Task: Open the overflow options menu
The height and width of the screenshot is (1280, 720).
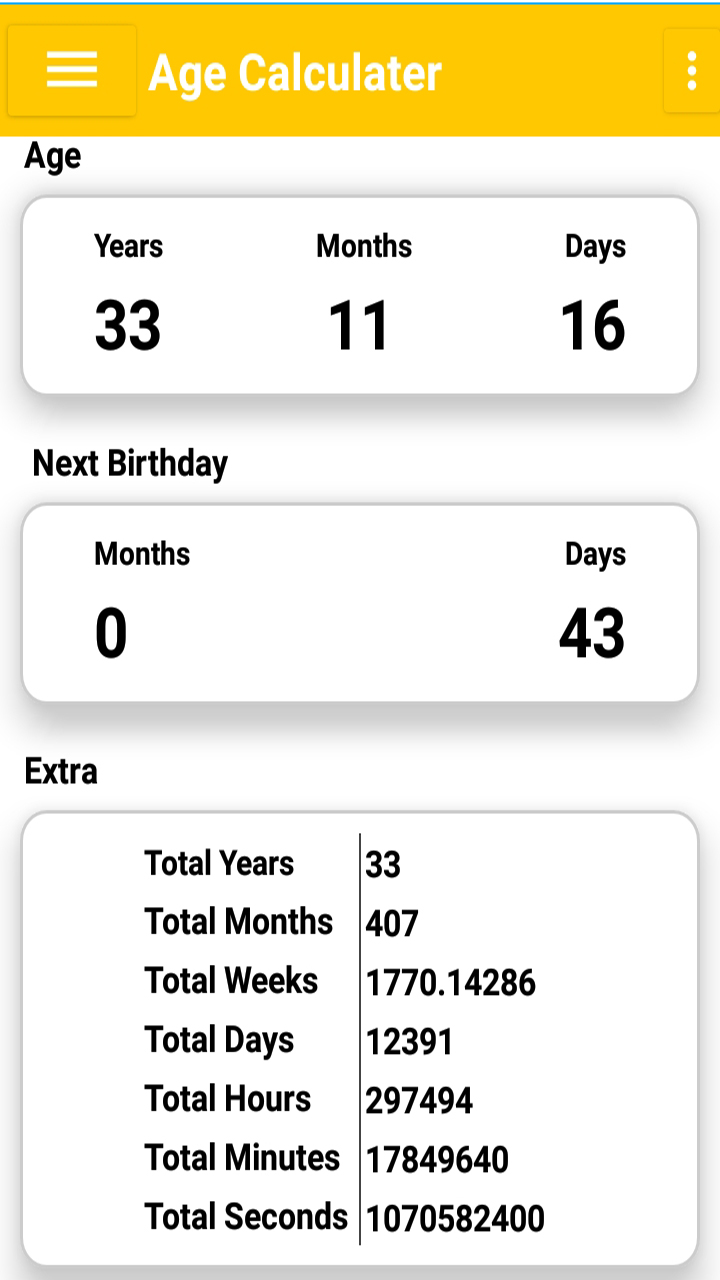Action: click(x=691, y=71)
